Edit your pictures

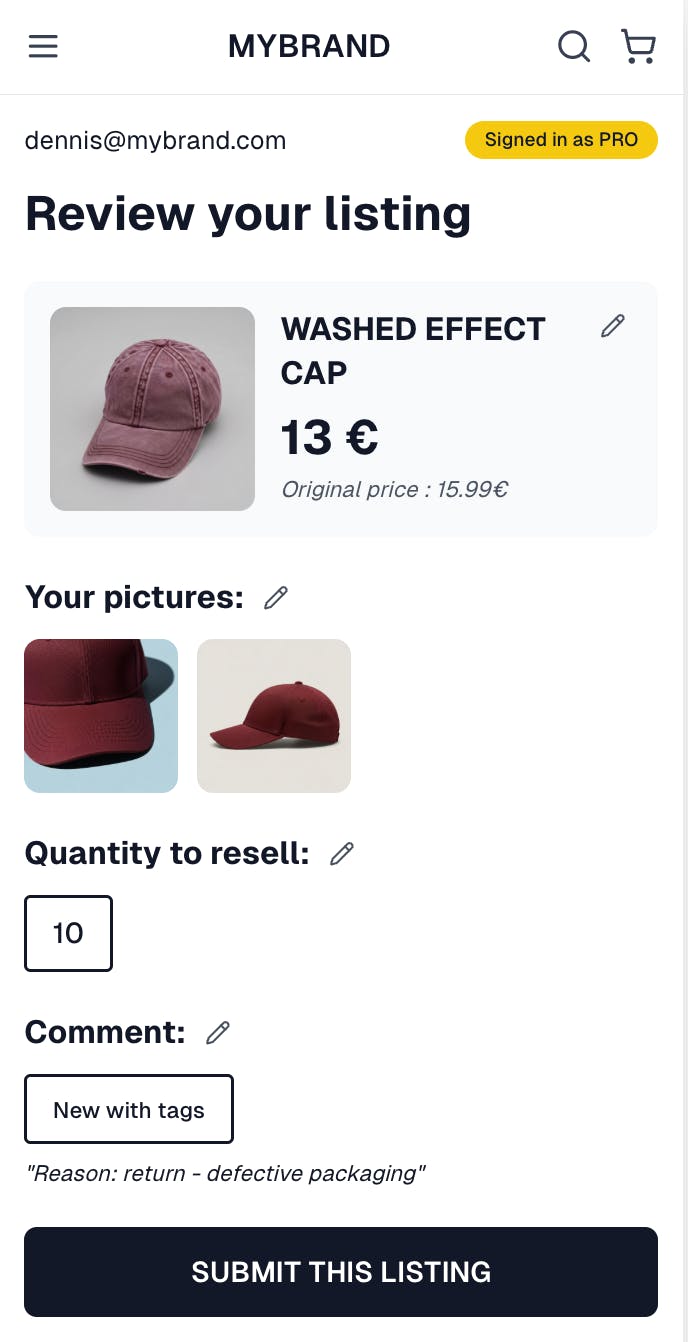pyautogui.click(x=275, y=598)
